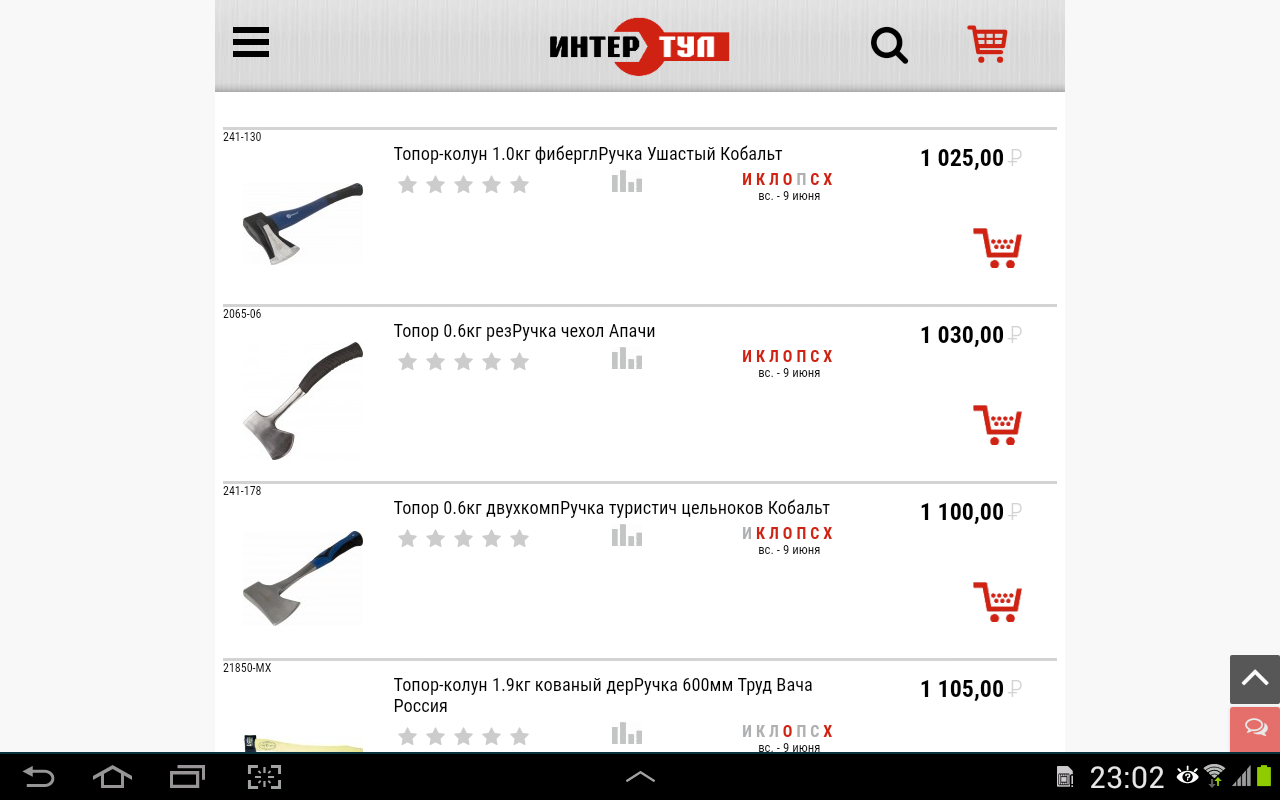This screenshot has height=800, width=1280.
Task: Open the hamburger menu
Action: click(251, 43)
